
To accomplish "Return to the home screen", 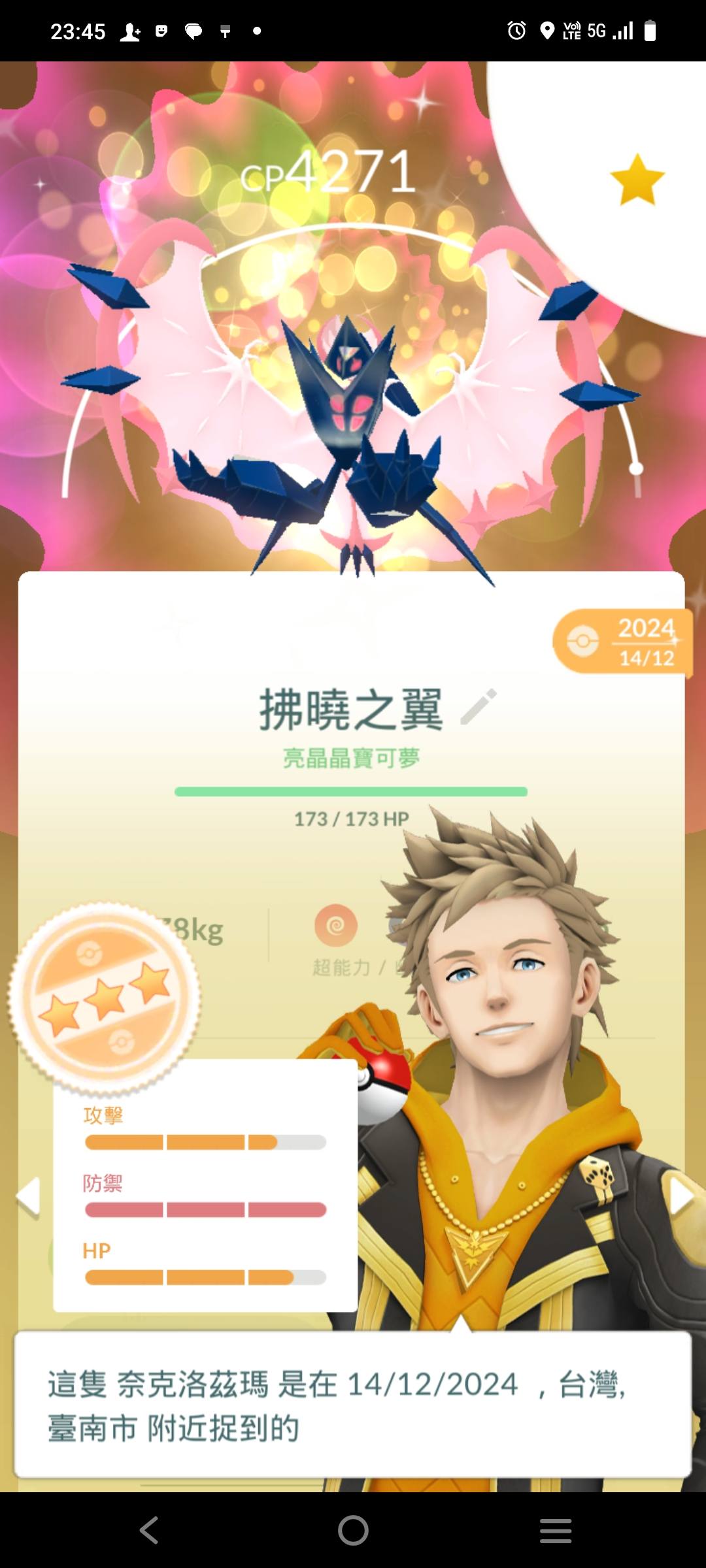I will (353, 1530).
